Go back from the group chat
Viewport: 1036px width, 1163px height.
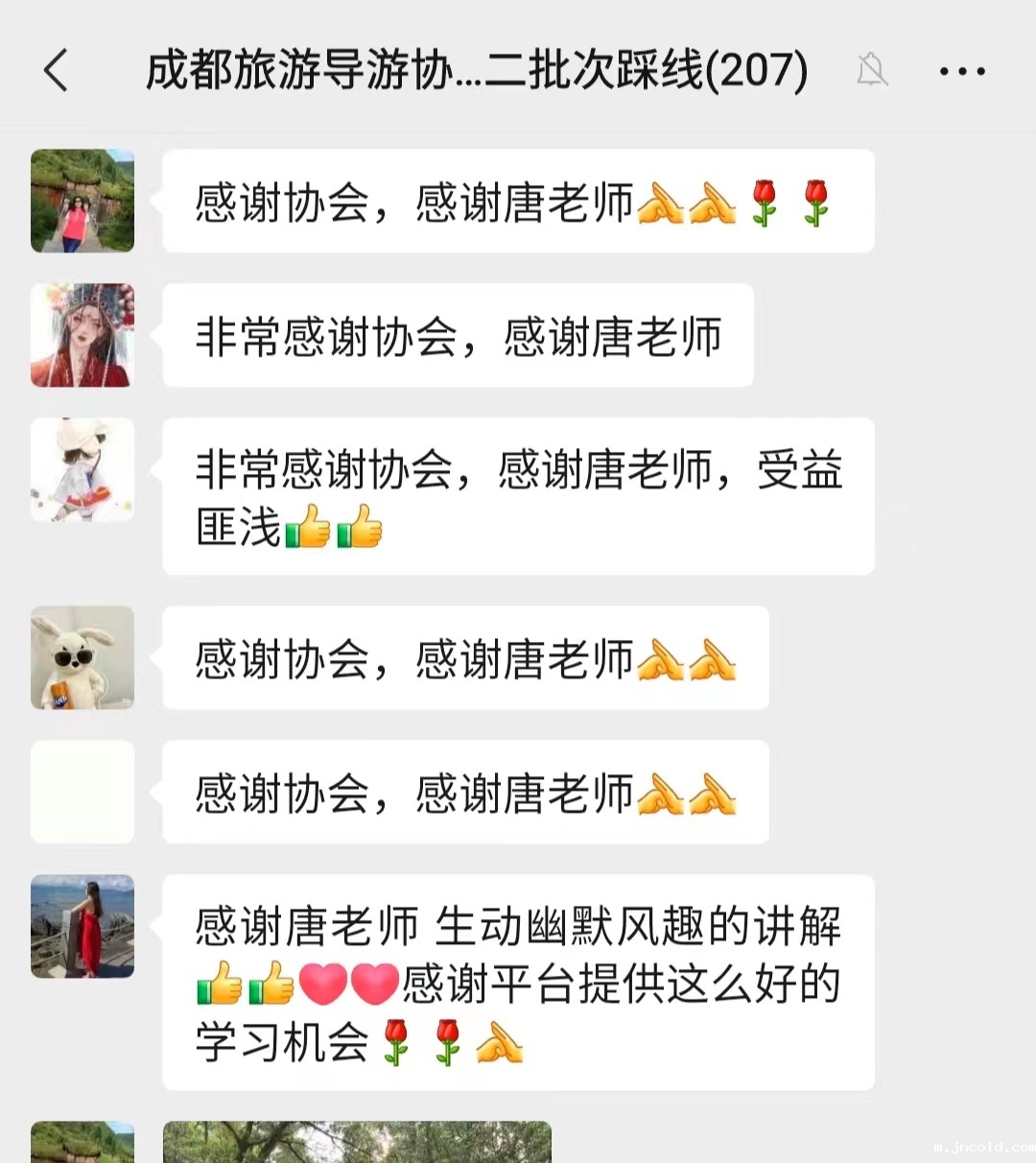click(x=56, y=71)
